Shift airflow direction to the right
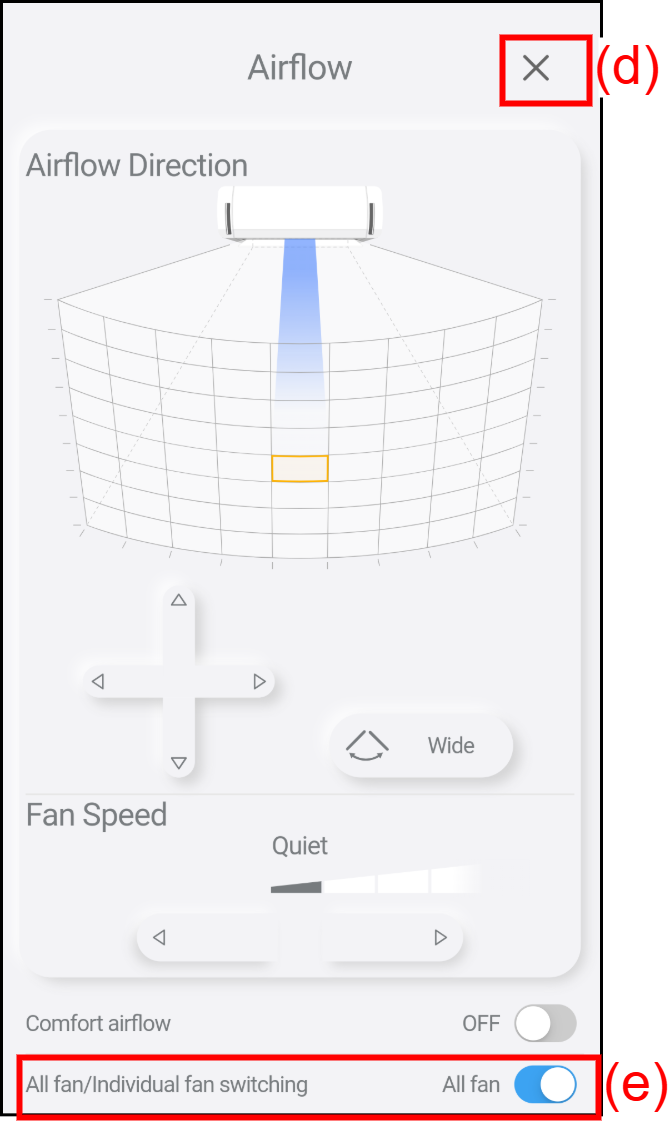The image size is (672, 1122). [260, 682]
